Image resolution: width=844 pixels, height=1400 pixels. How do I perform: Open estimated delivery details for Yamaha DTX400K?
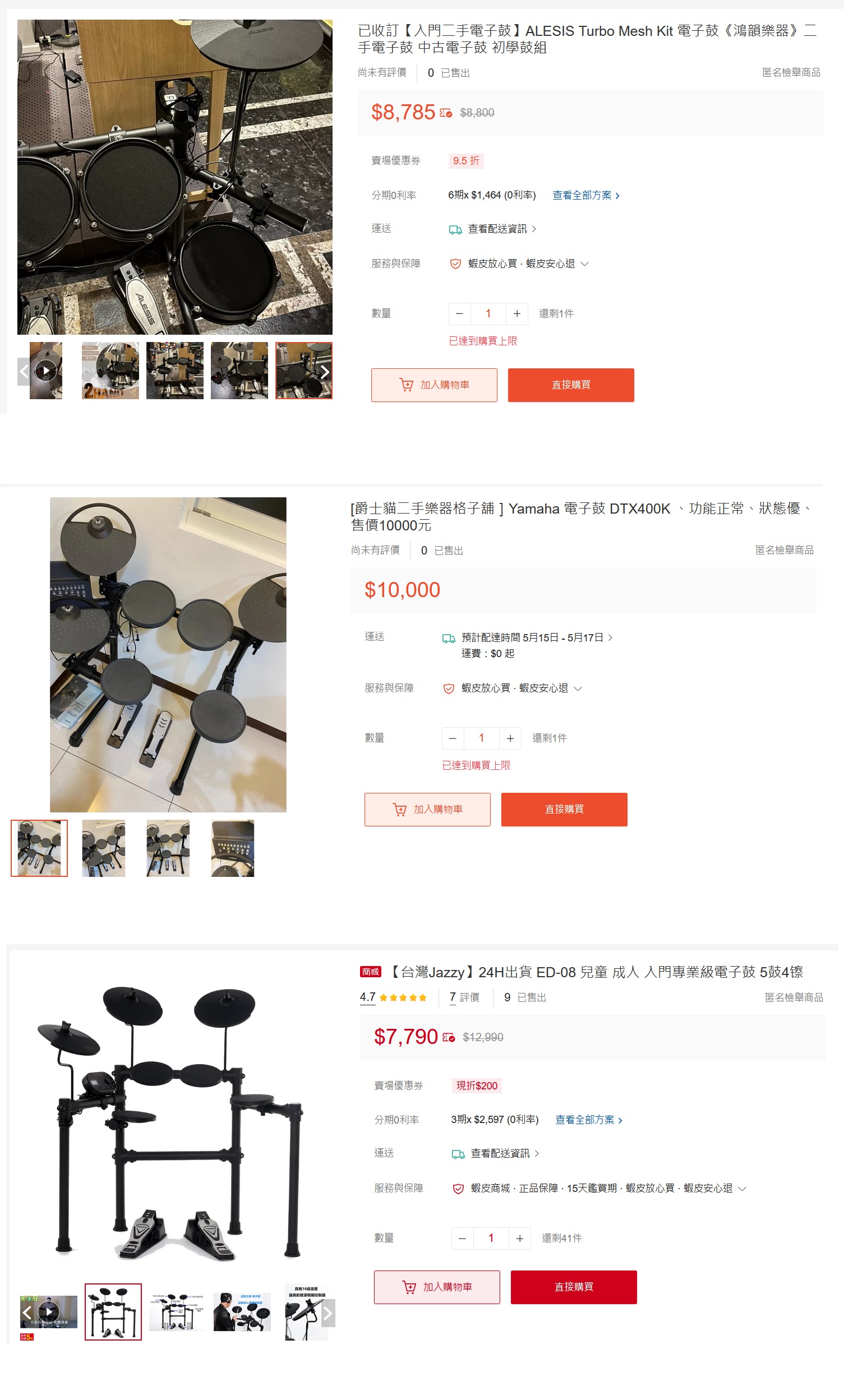tap(537, 637)
